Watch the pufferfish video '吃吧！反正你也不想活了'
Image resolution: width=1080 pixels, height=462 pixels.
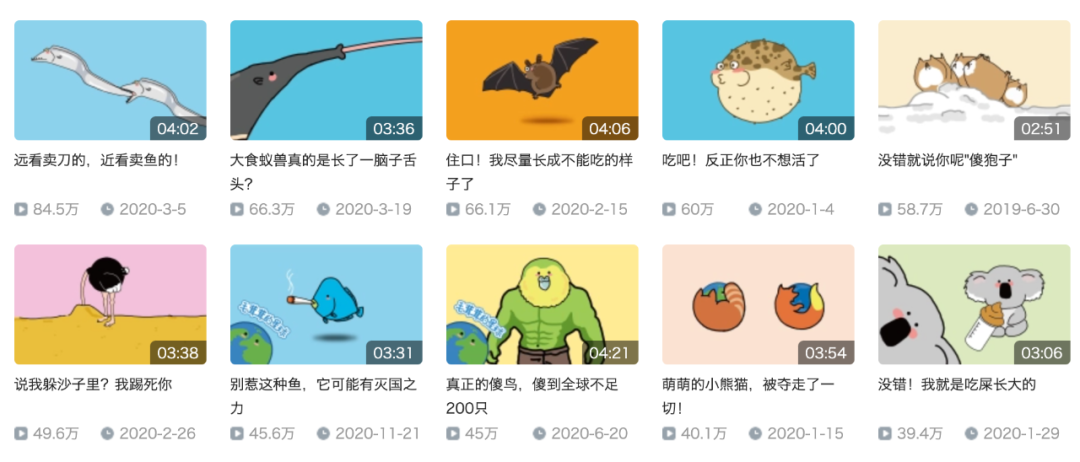(x=758, y=80)
